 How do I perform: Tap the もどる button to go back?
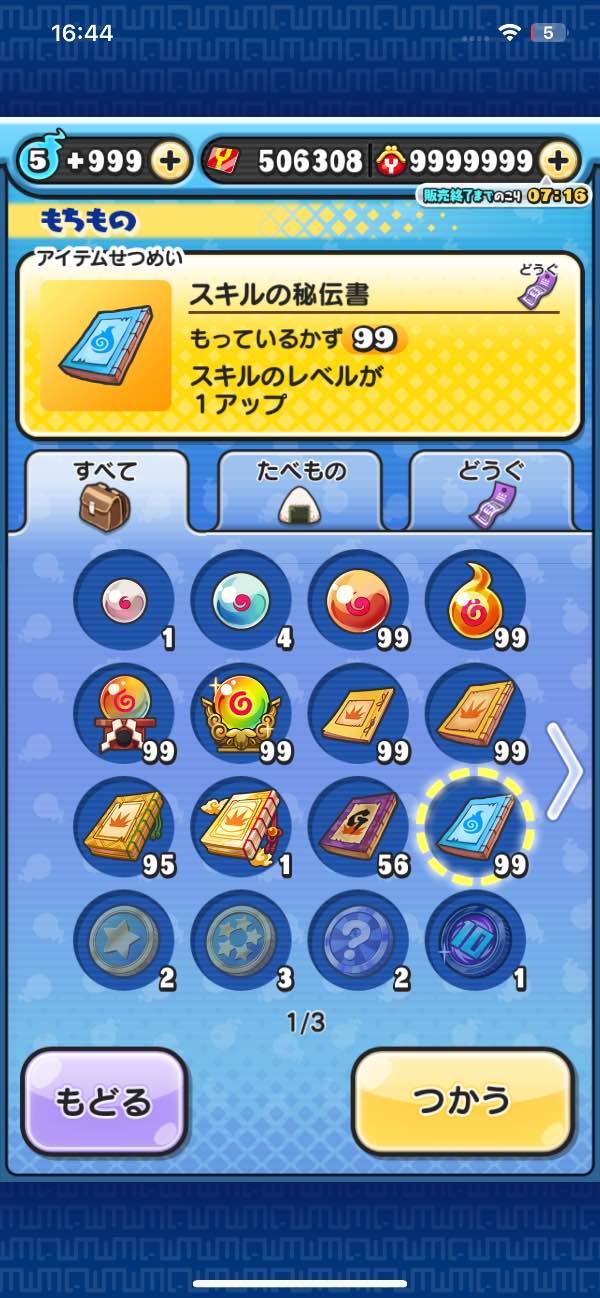[104, 1101]
